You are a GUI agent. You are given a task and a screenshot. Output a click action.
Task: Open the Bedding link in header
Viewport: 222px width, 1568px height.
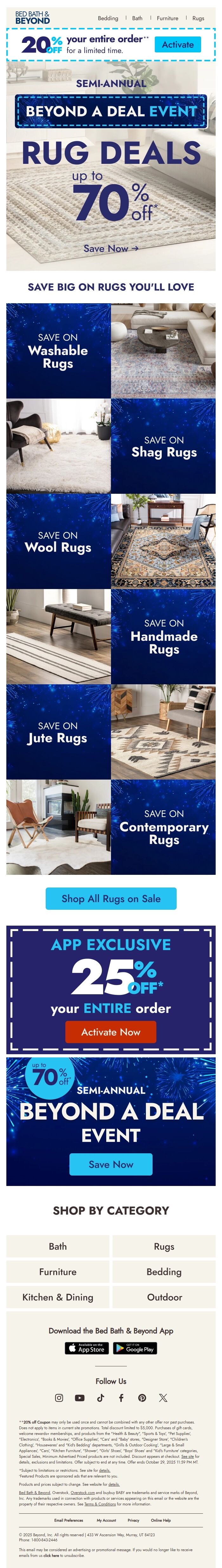108,18
